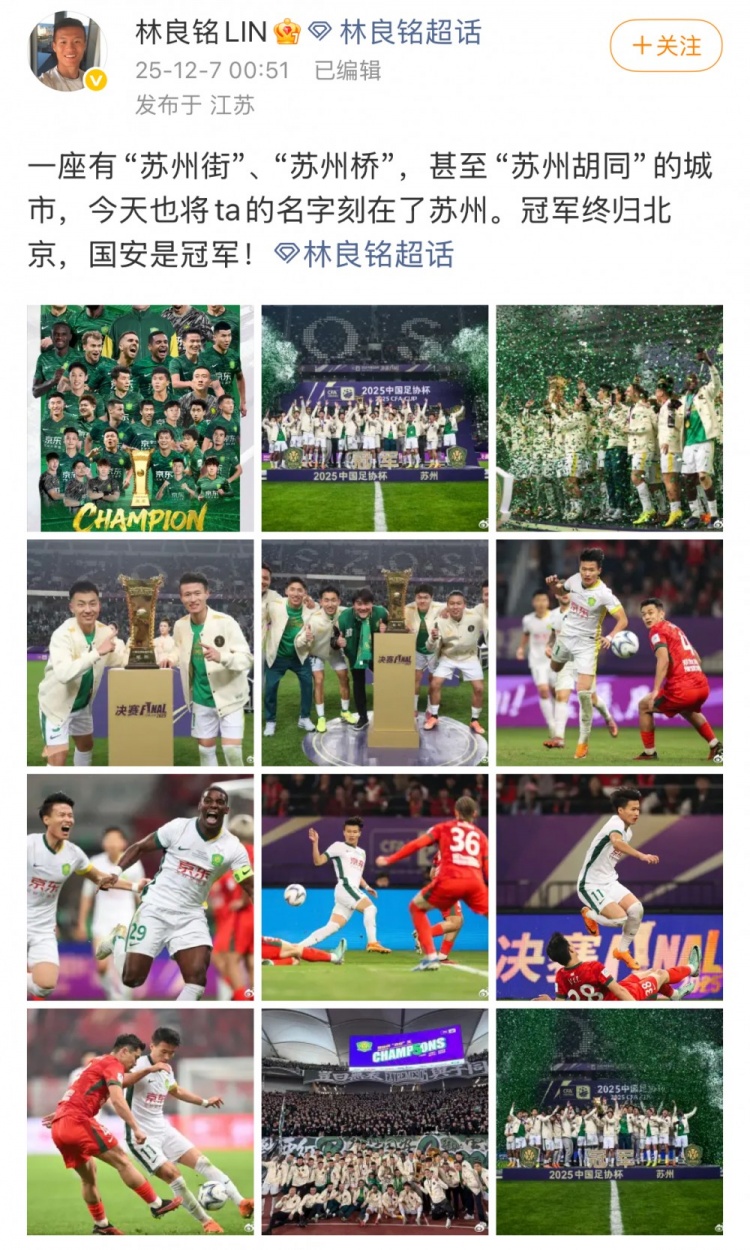Open Lin Liangming's profile avatar
This screenshot has width=750, height=1250.
pyautogui.click(x=67, y=52)
